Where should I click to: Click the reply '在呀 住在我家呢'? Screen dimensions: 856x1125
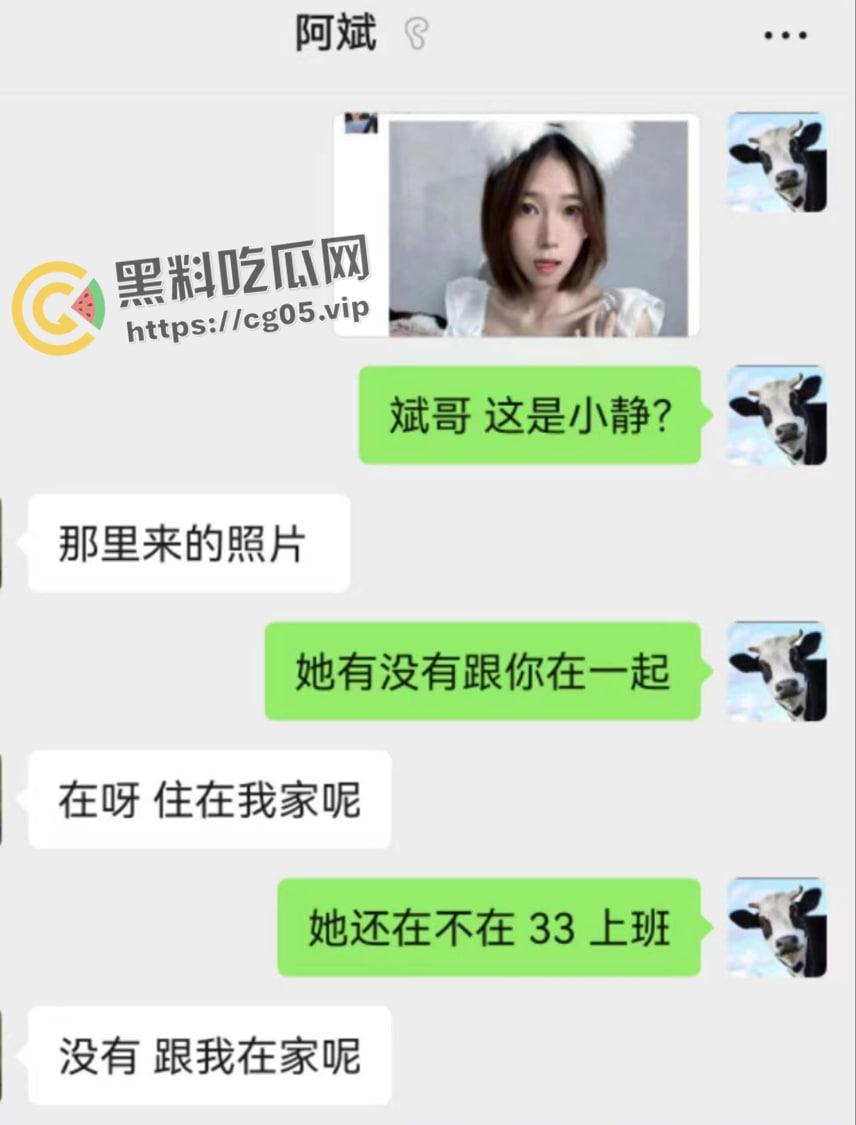pyautogui.click(x=210, y=798)
